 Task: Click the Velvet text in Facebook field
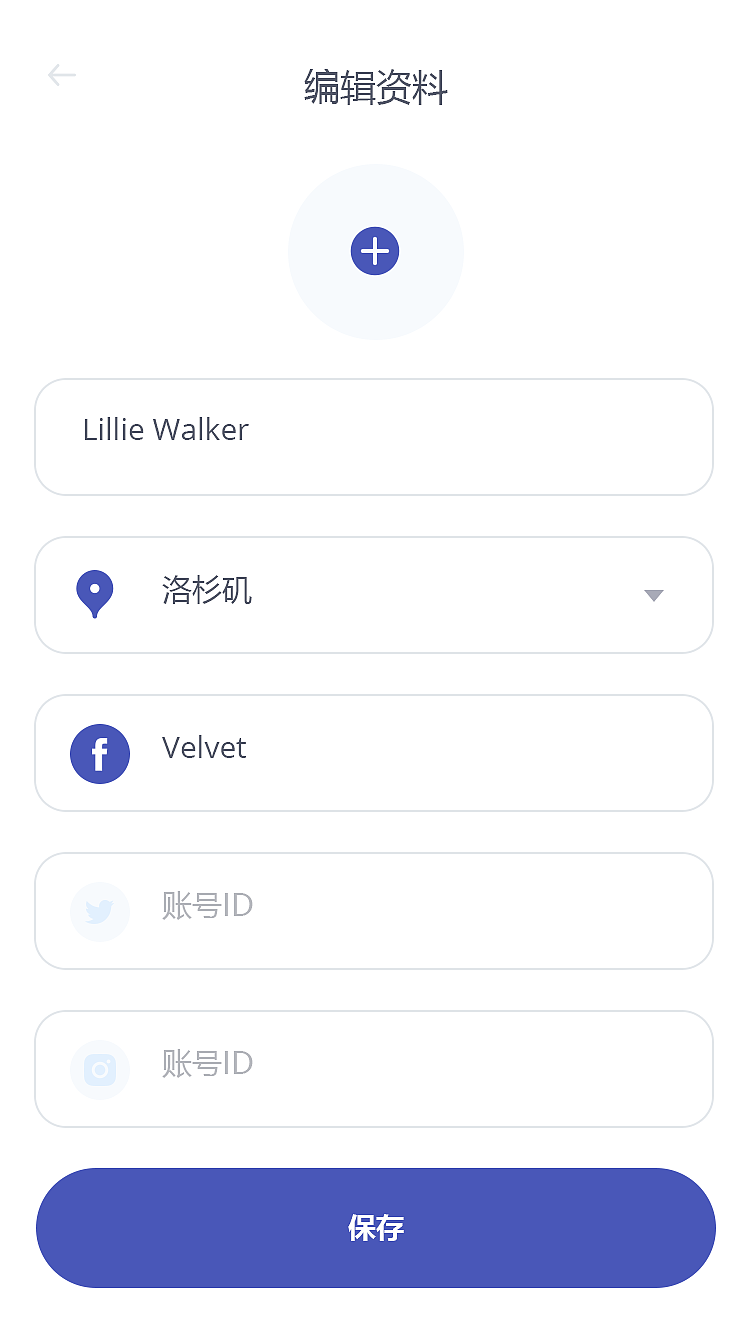coord(204,747)
